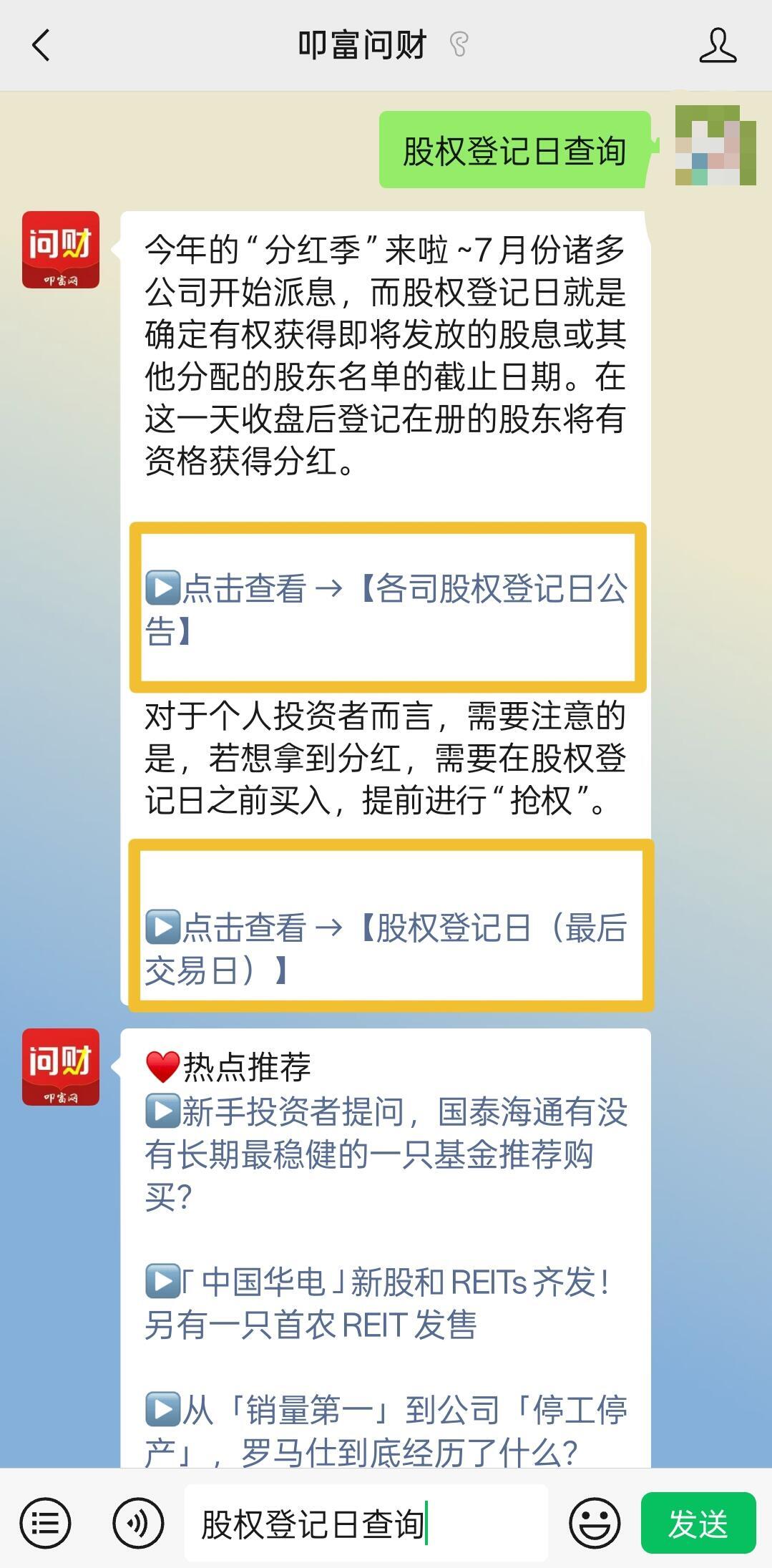Open link 各司股权登记日公告
Screen dimensions: 772x1568
pyautogui.click(x=386, y=608)
